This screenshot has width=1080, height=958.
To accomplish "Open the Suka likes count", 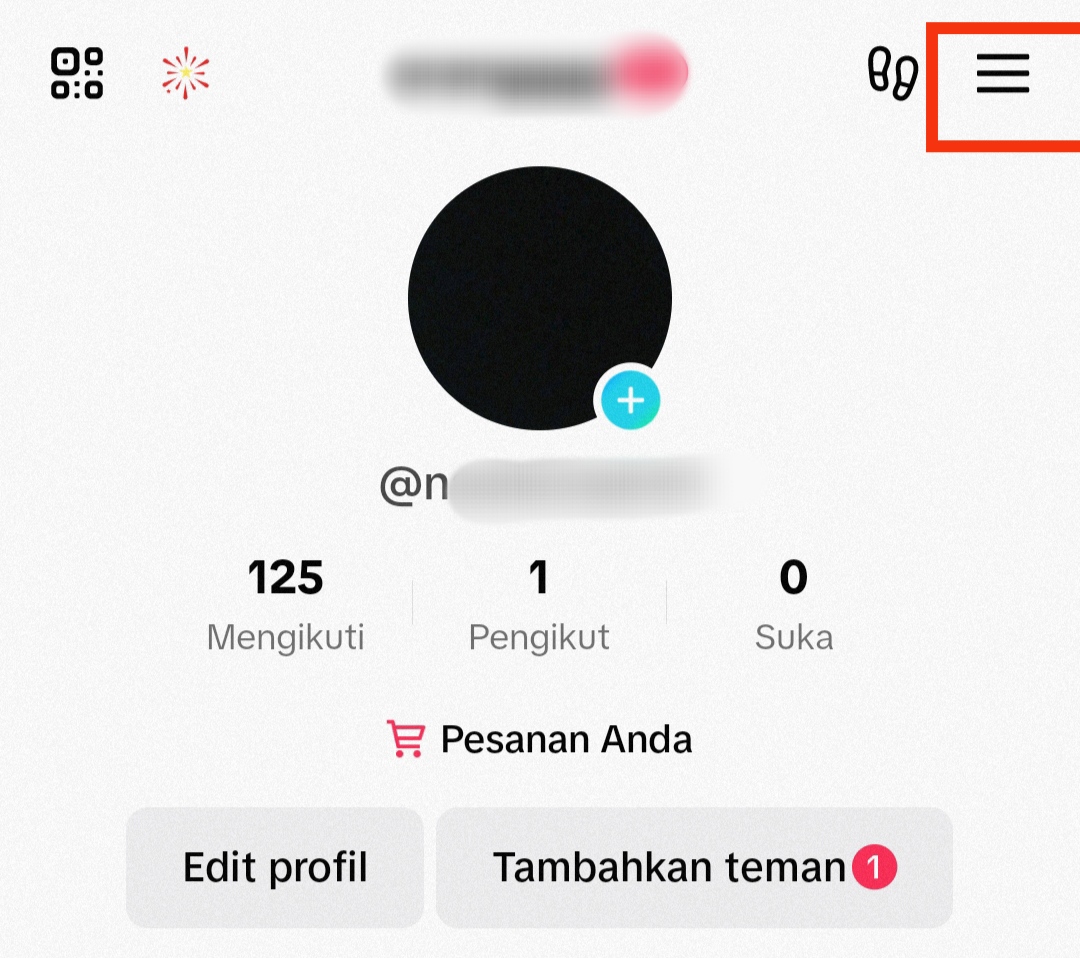I will pyautogui.click(x=793, y=604).
